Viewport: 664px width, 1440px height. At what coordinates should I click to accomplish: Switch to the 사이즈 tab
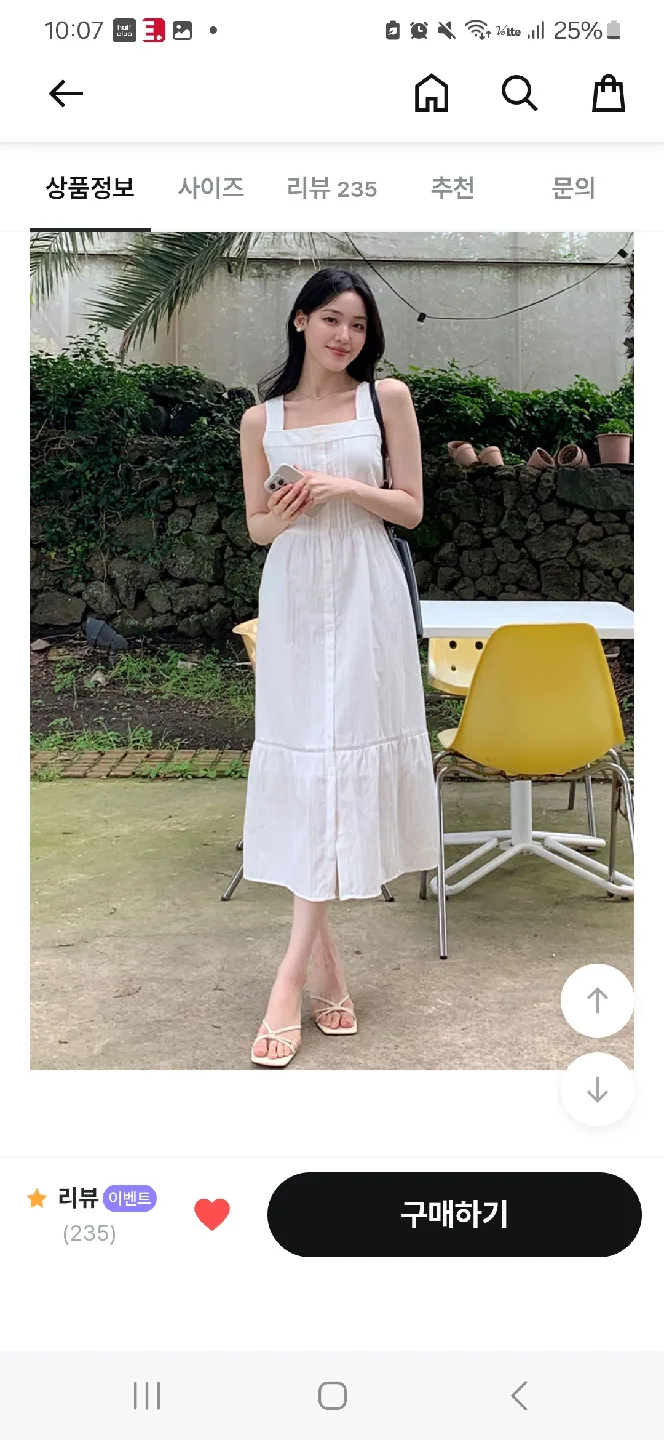point(211,188)
